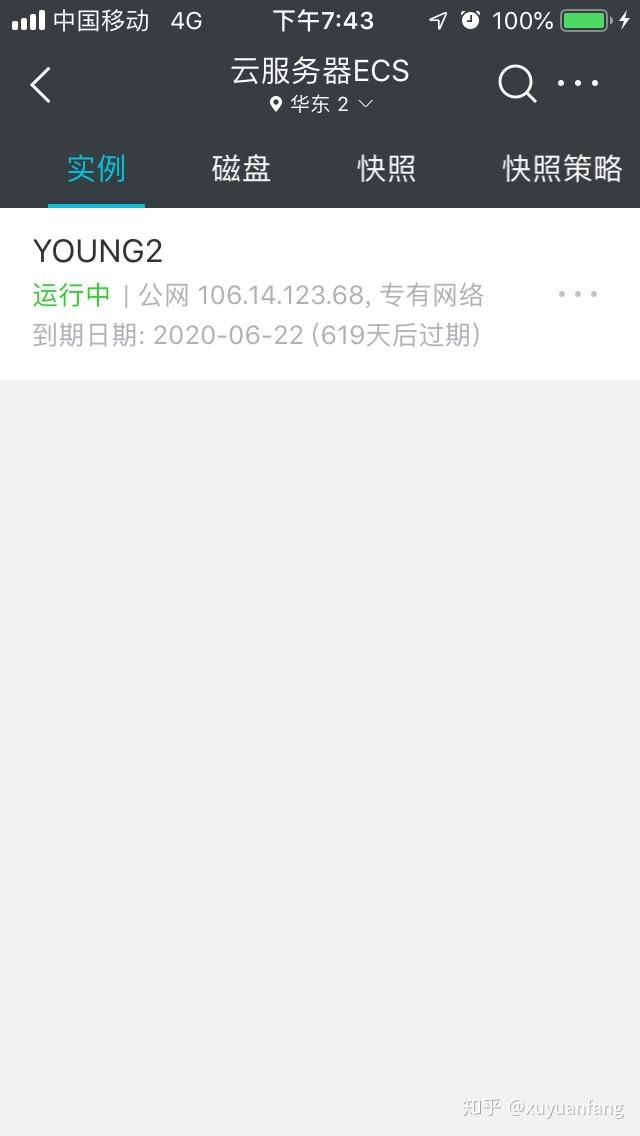Open the search magnifier icon
Image resolution: width=640 pixels, height=1136 pixels.
point(516,85)
